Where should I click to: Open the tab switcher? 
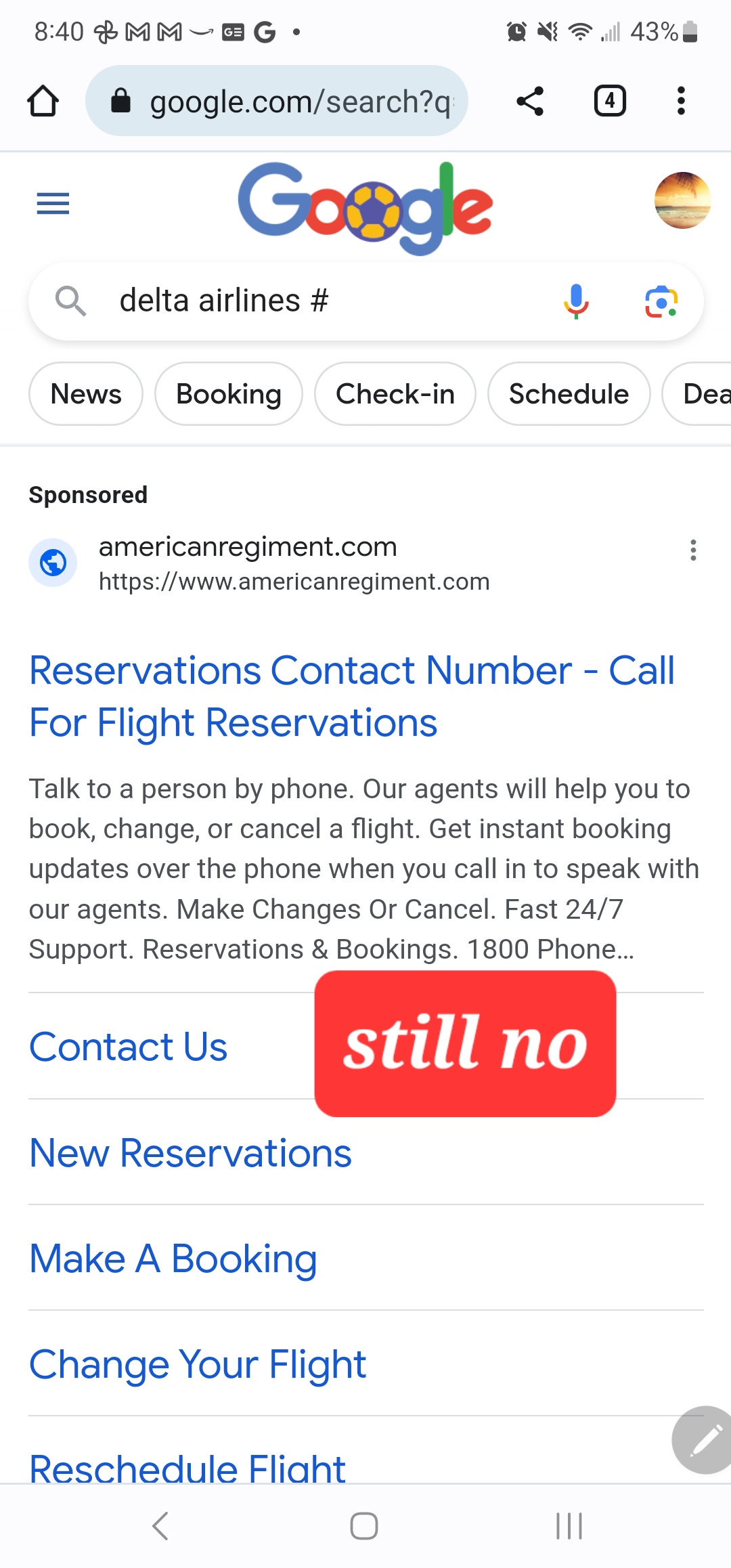[x=609, y=102]
